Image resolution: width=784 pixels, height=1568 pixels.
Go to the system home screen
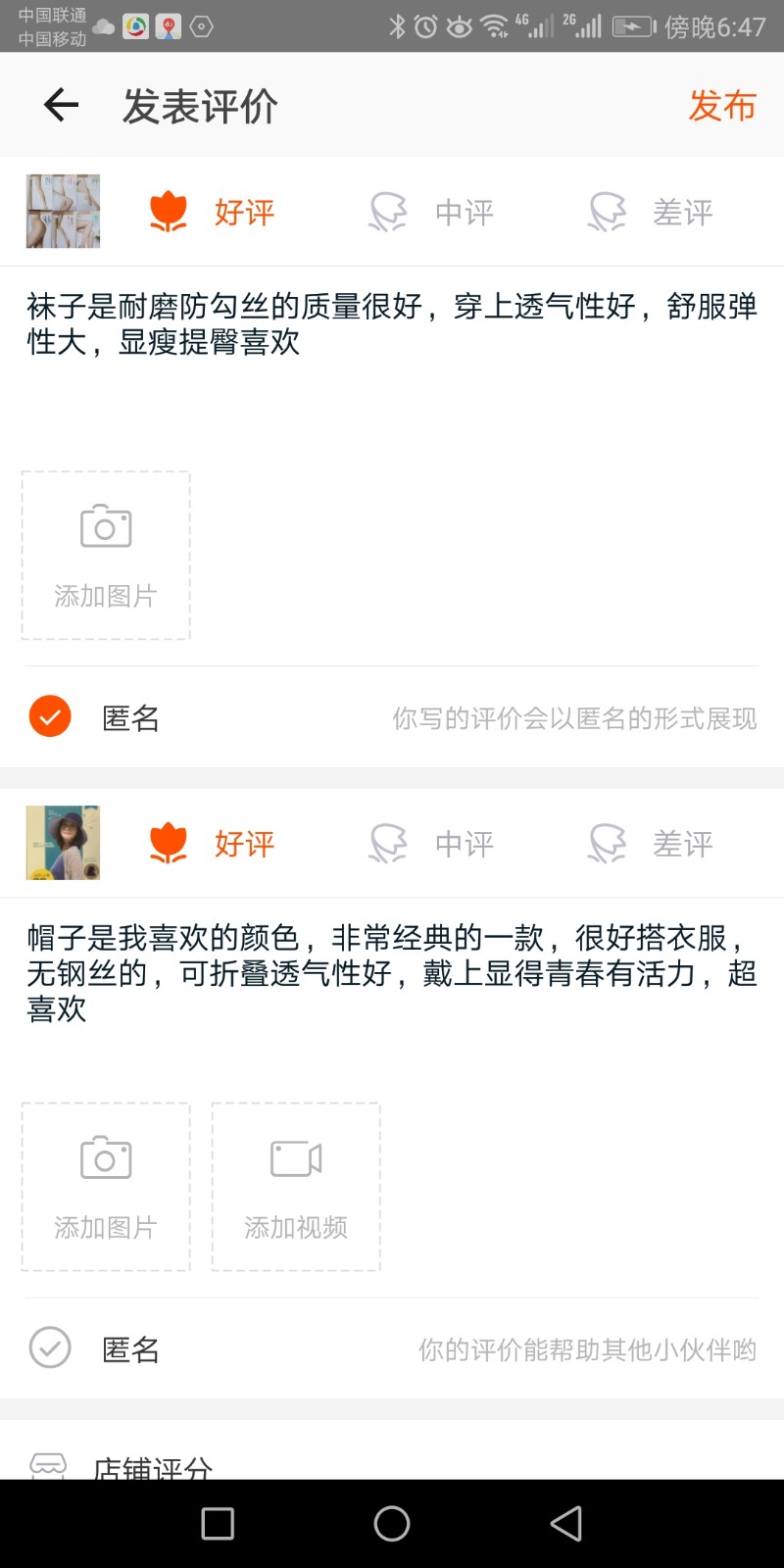coord(392,1524)
